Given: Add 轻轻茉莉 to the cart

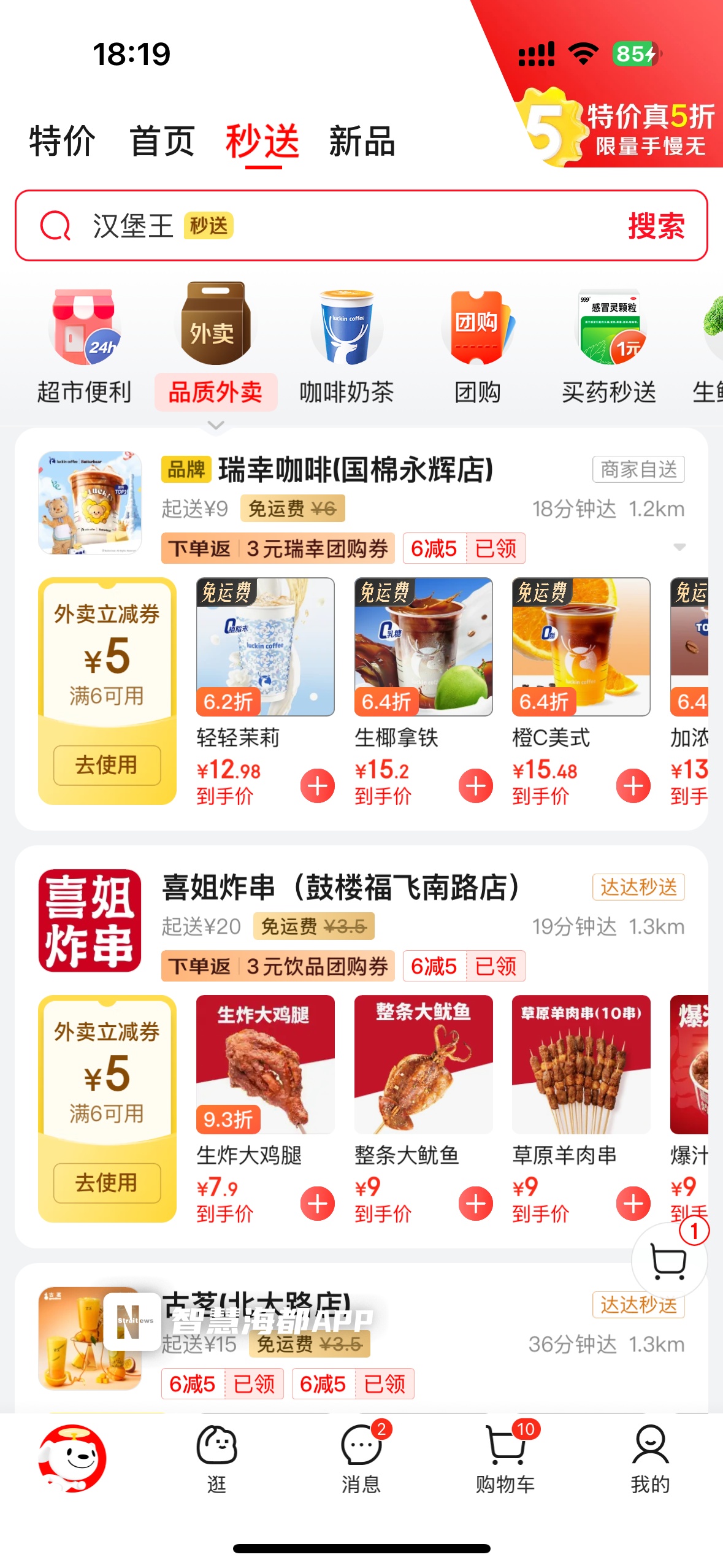Looking at the screenshot, I should [x=318, y=786].
